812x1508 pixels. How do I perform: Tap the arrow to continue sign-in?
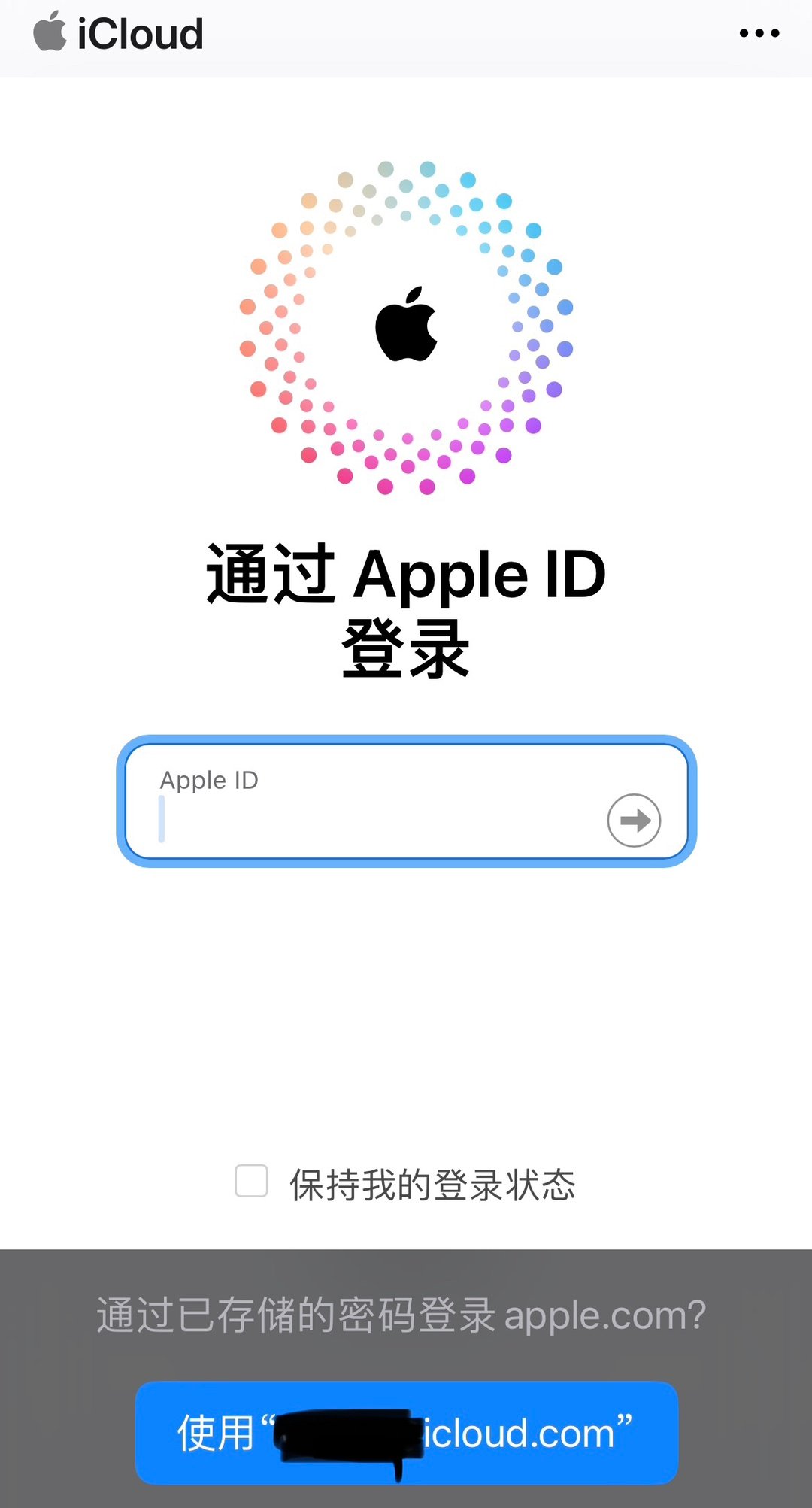[634, 820]
